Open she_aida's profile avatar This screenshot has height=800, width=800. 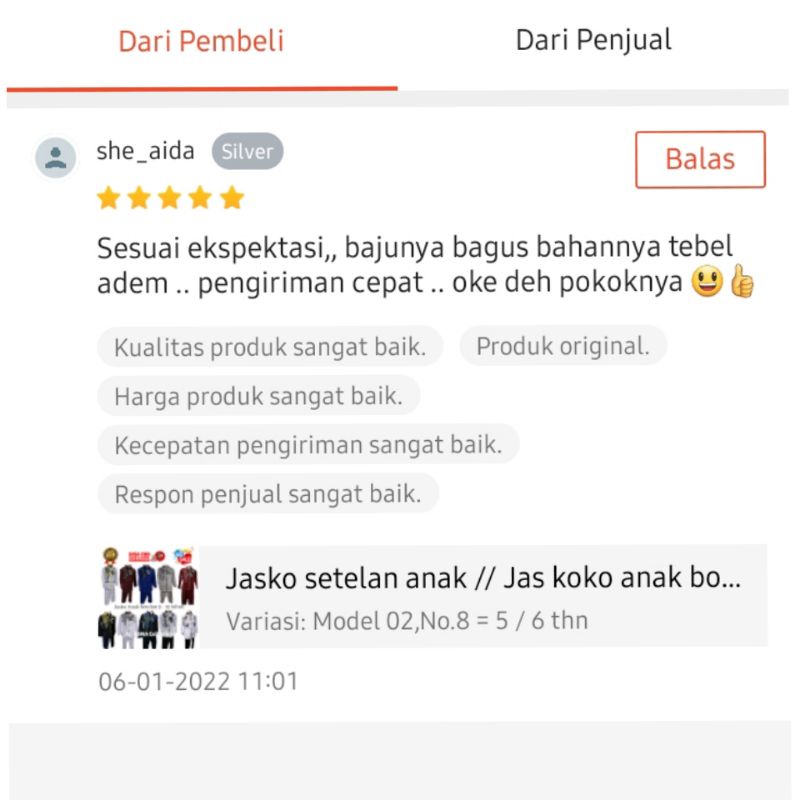pyautogui.click(x=57, y=157)
